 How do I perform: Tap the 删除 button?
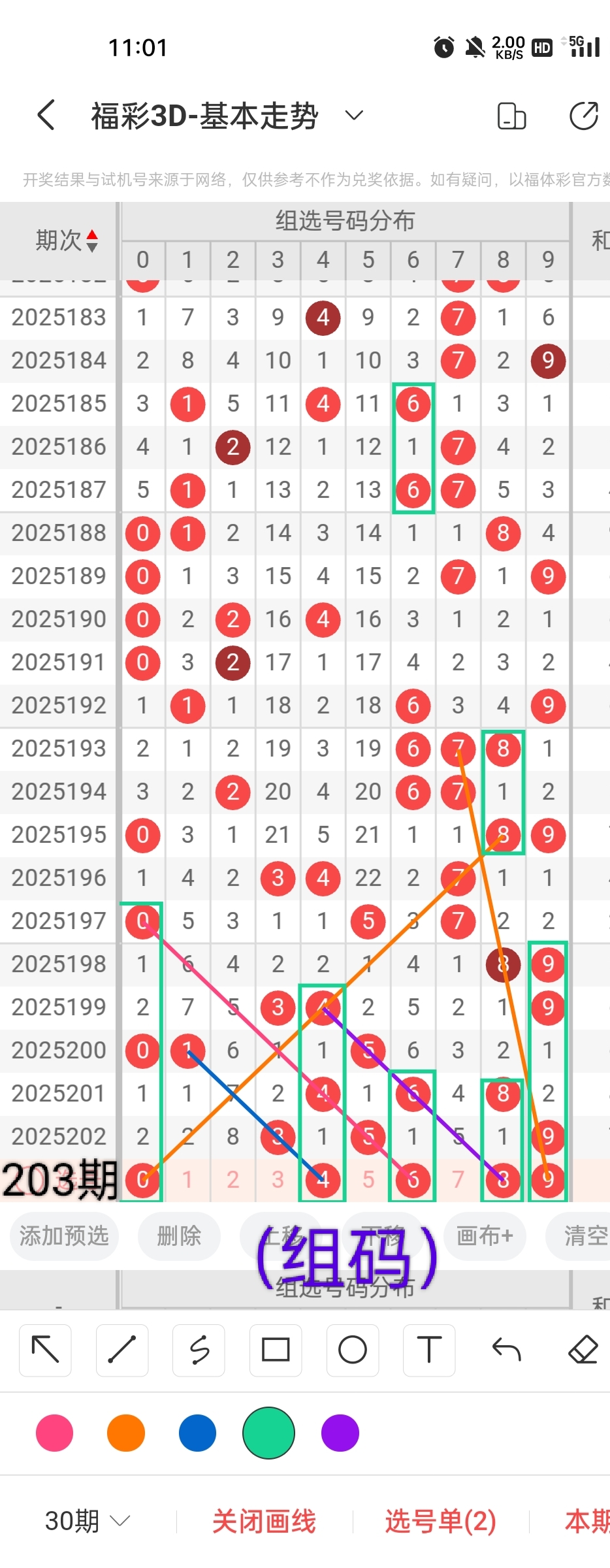(178, 1235)
